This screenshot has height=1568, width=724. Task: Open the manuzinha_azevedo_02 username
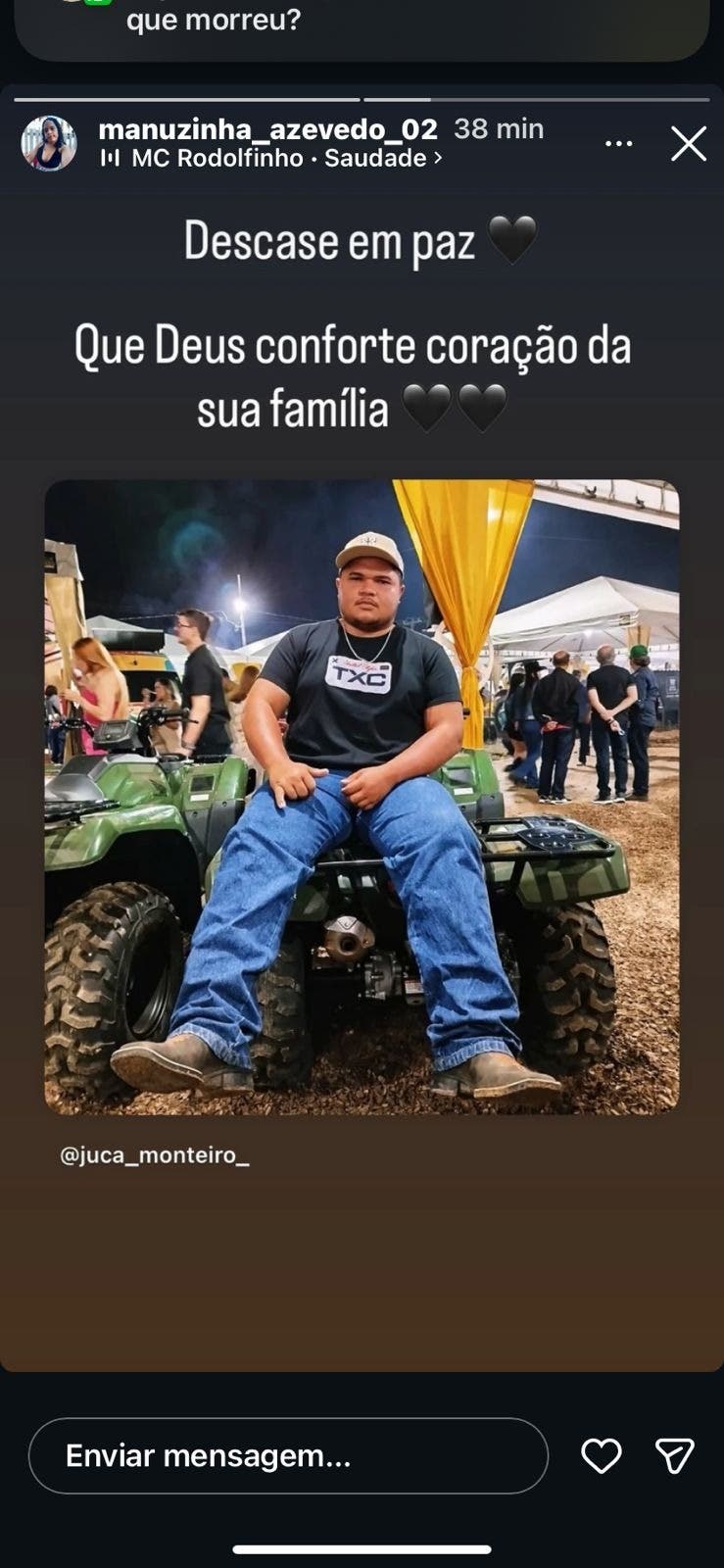click(267, 128)
